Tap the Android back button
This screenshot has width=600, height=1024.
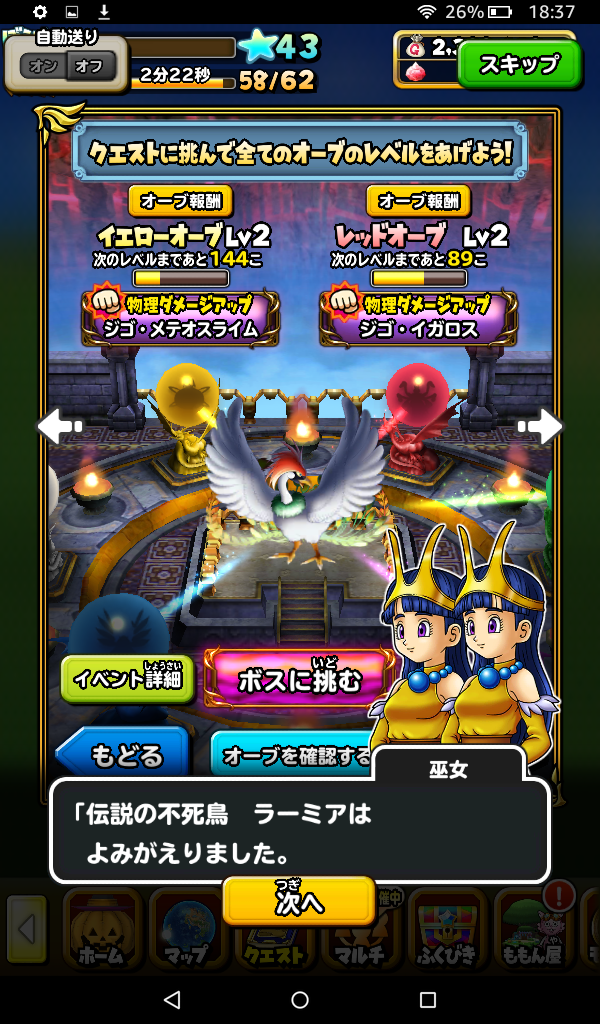[x=171, y=1000]
